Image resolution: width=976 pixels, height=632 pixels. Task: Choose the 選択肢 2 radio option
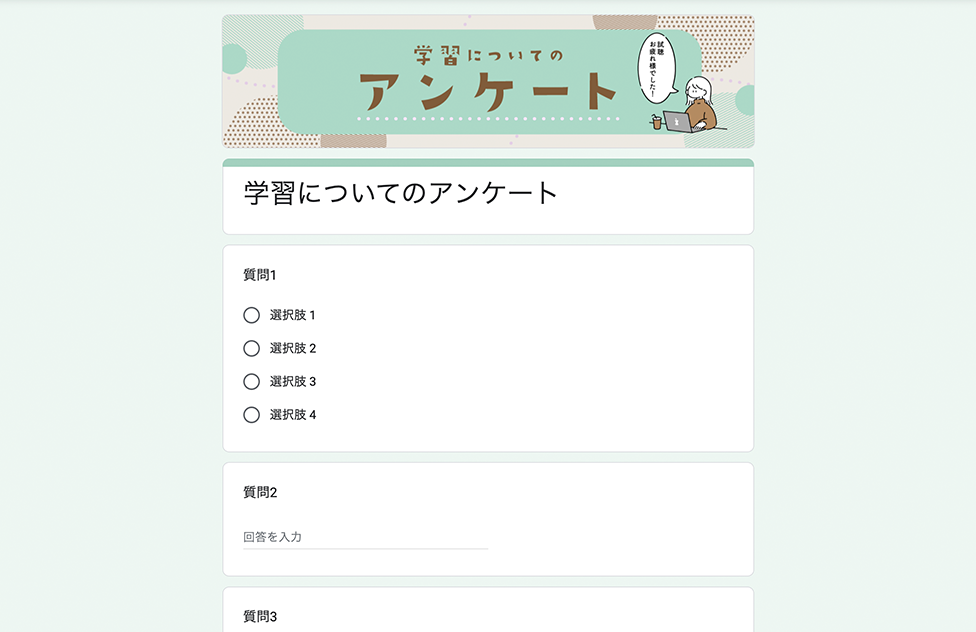[x=252, y=348]
